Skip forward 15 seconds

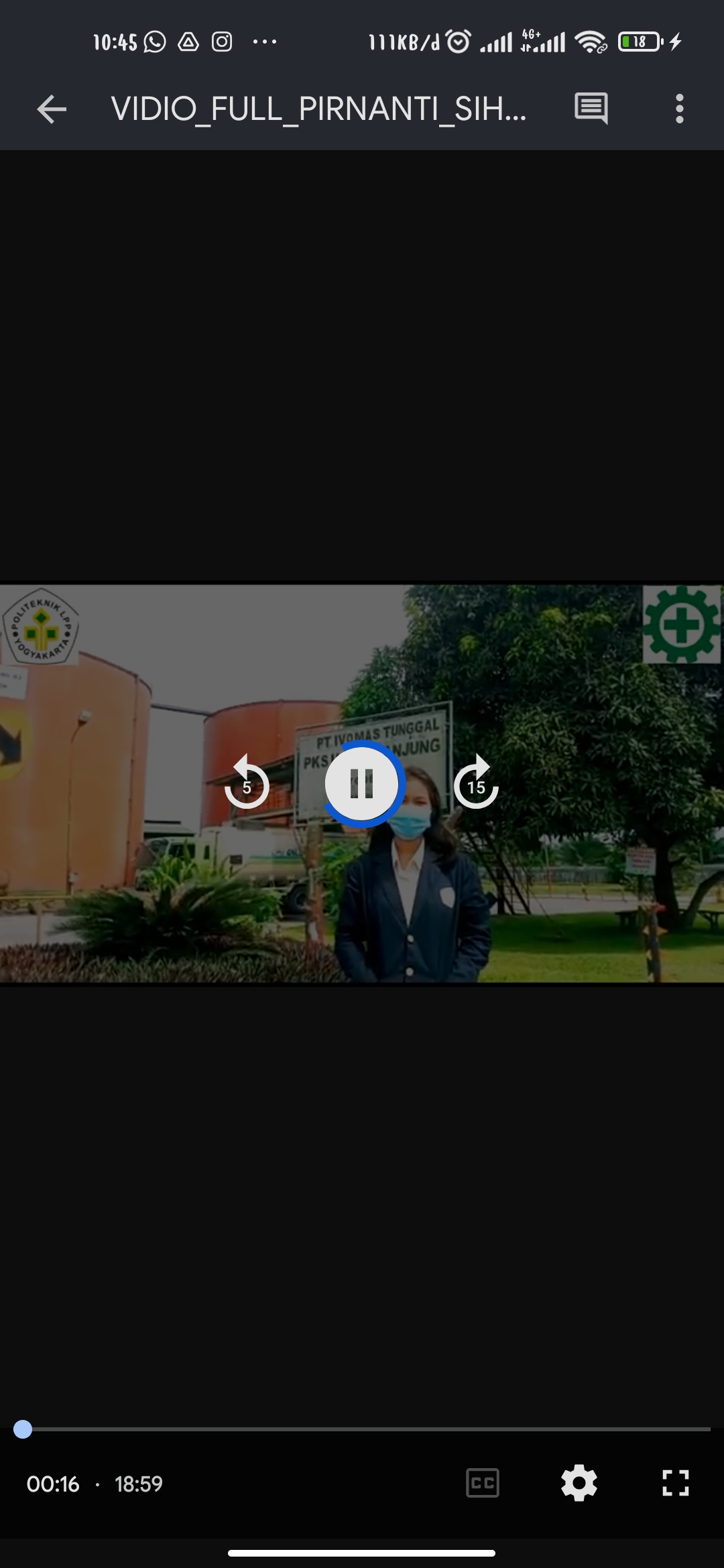click(476, 782)
